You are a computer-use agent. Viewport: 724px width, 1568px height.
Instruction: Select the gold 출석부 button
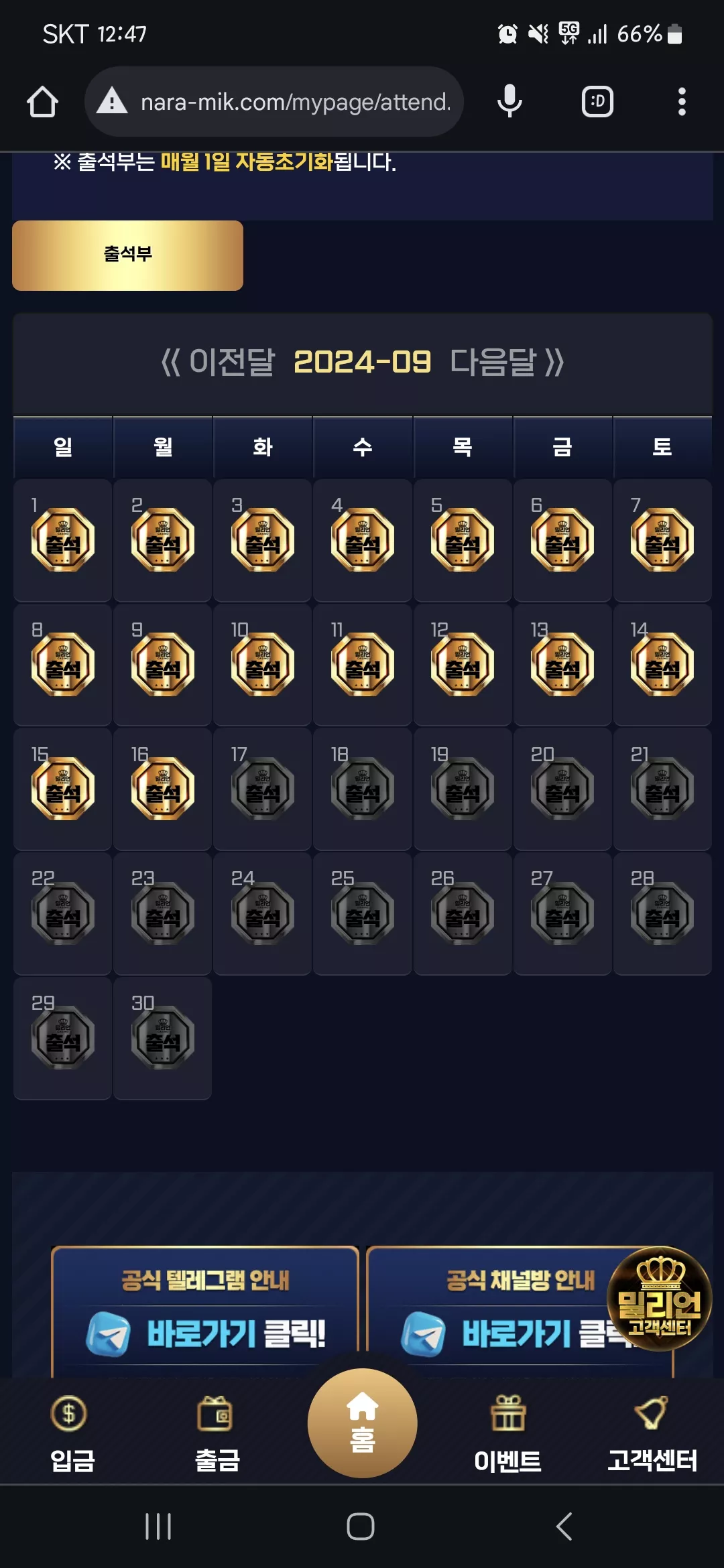tap(127, 255)
